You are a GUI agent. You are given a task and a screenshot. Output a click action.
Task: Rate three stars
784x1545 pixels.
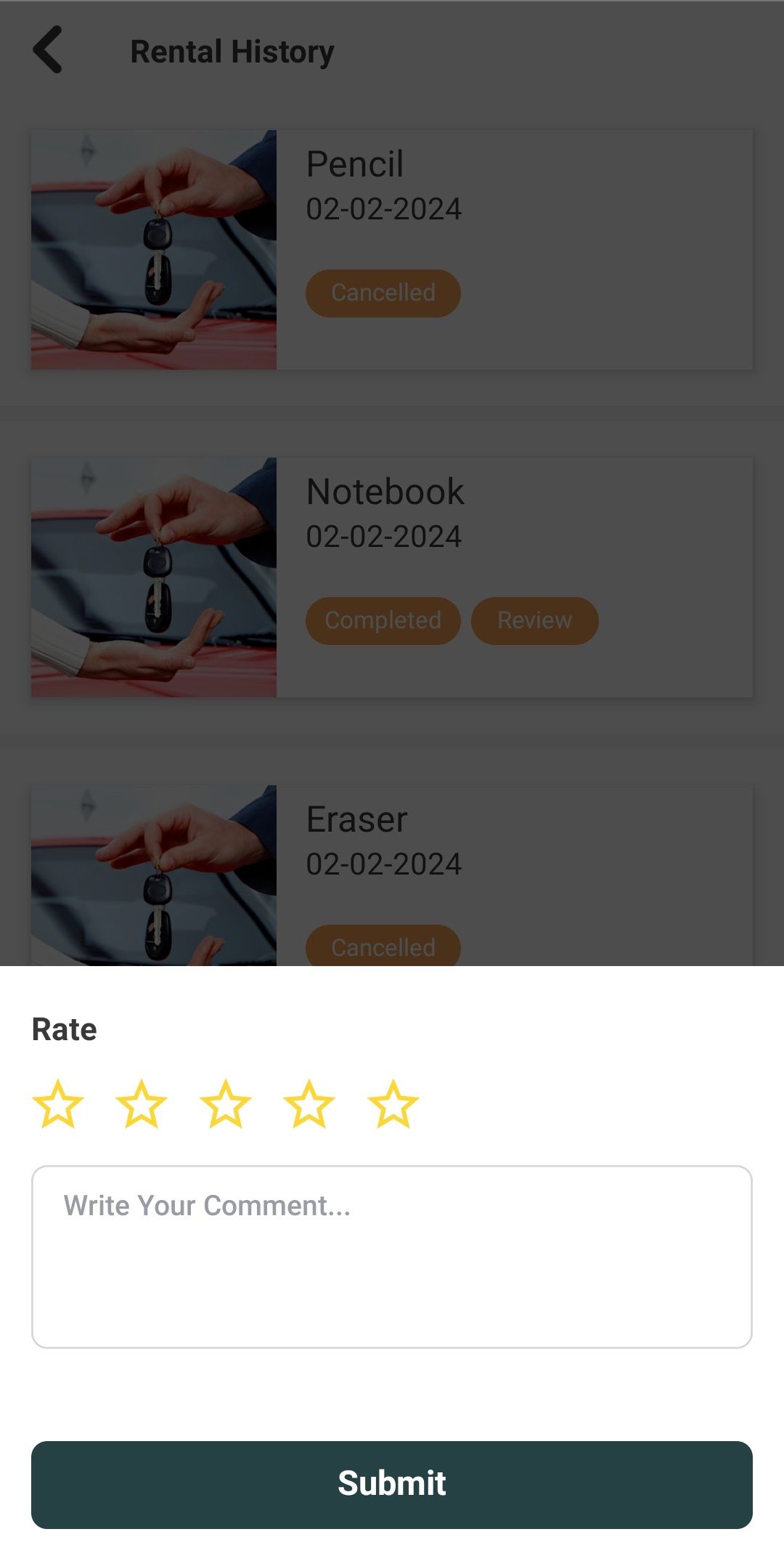(x=226, y=1104)
